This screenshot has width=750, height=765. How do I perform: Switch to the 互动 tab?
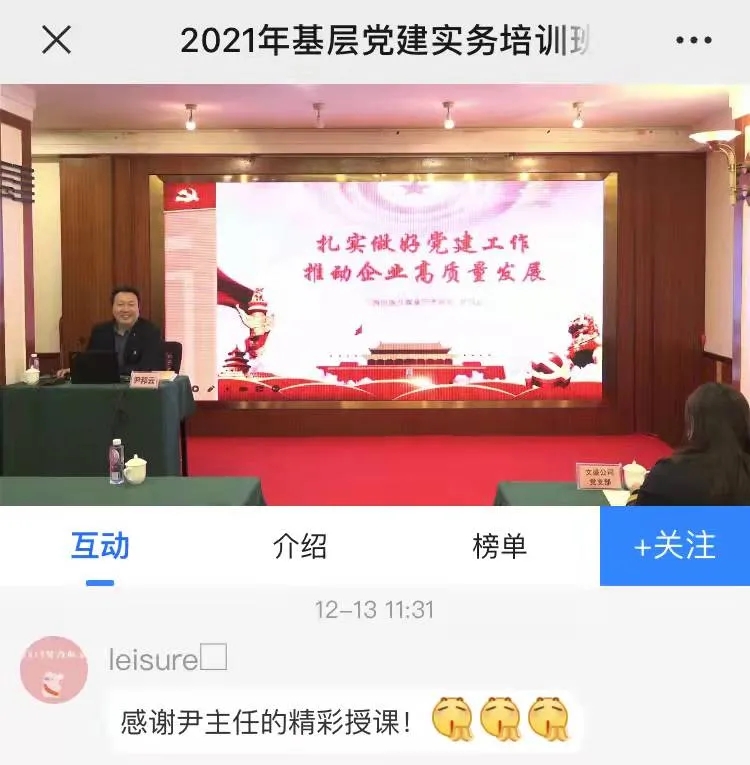100,546
